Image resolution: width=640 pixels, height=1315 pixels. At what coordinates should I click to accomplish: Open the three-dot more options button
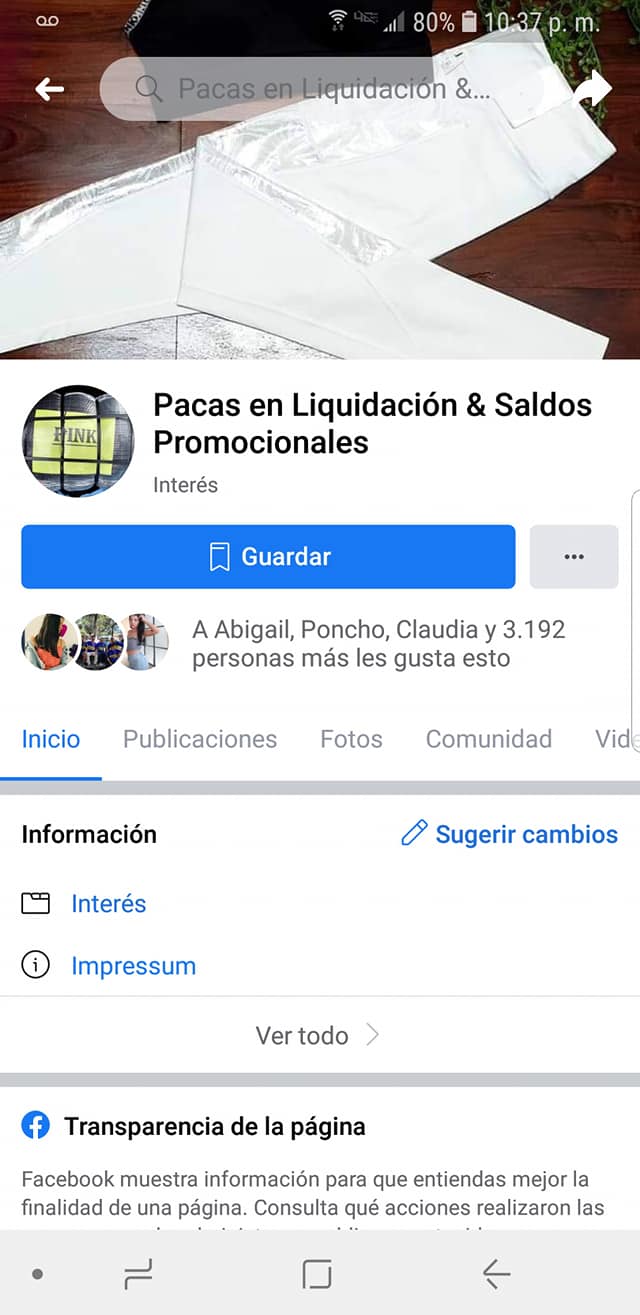pos(574,557)
